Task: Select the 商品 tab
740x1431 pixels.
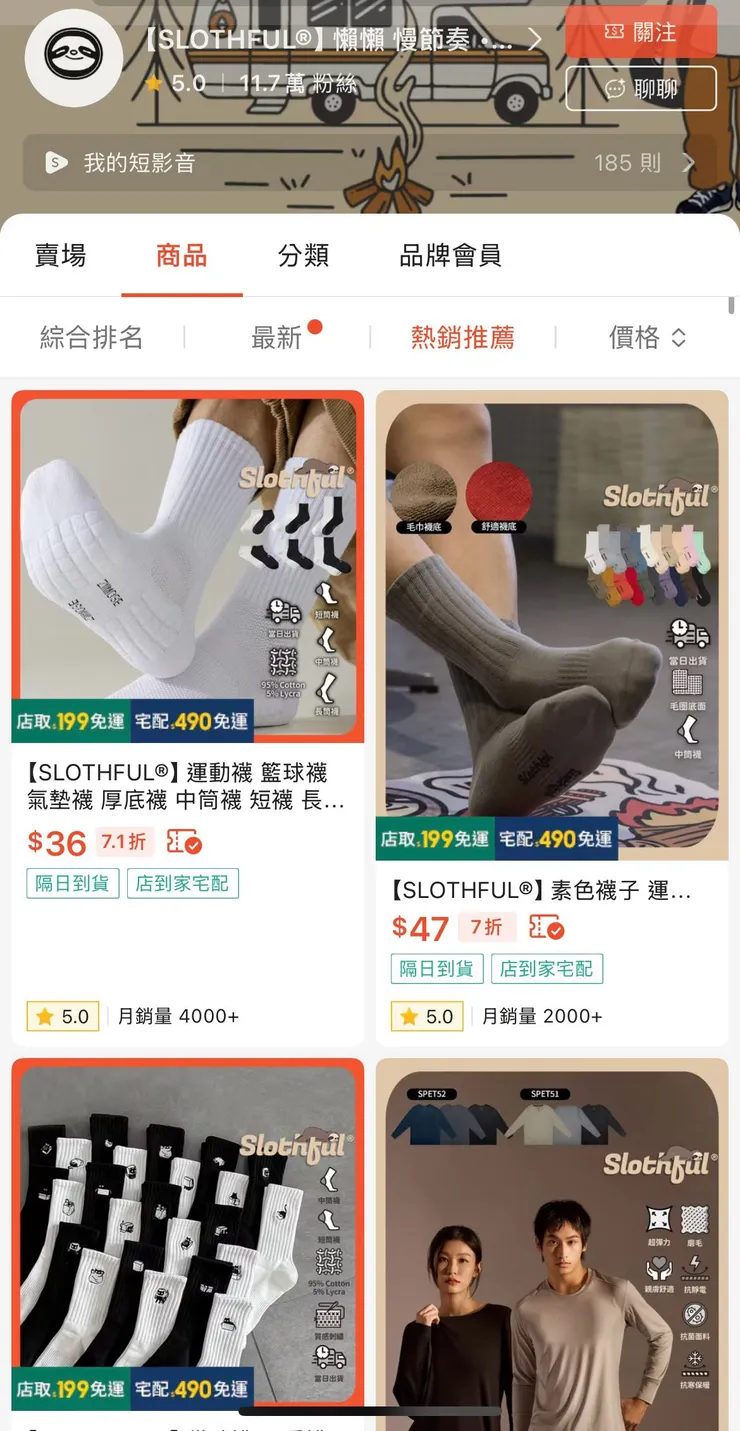Action: 181,256
